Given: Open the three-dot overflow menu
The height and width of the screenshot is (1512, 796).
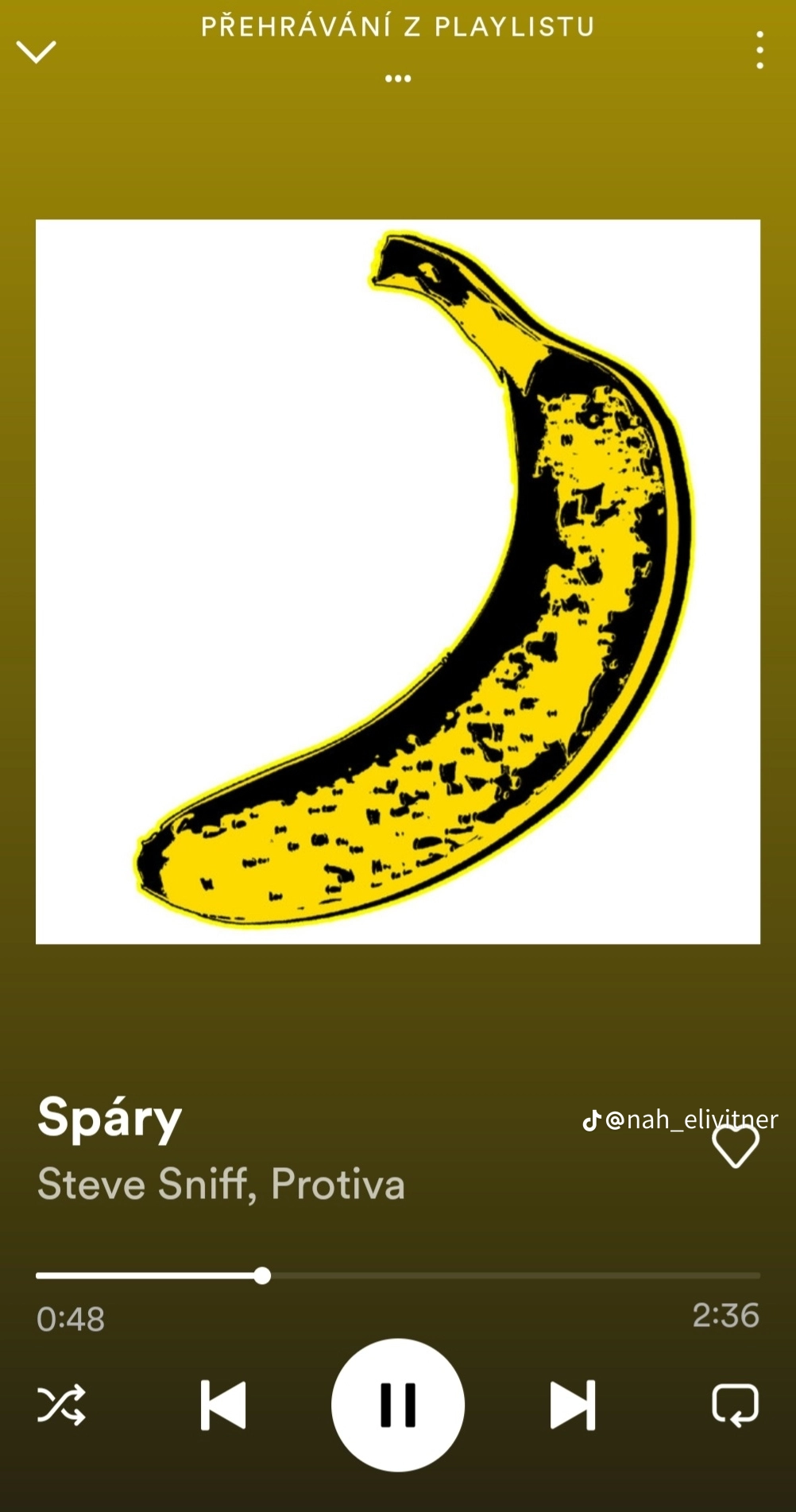Looking at the screenshot, I should tap(760, 50).
